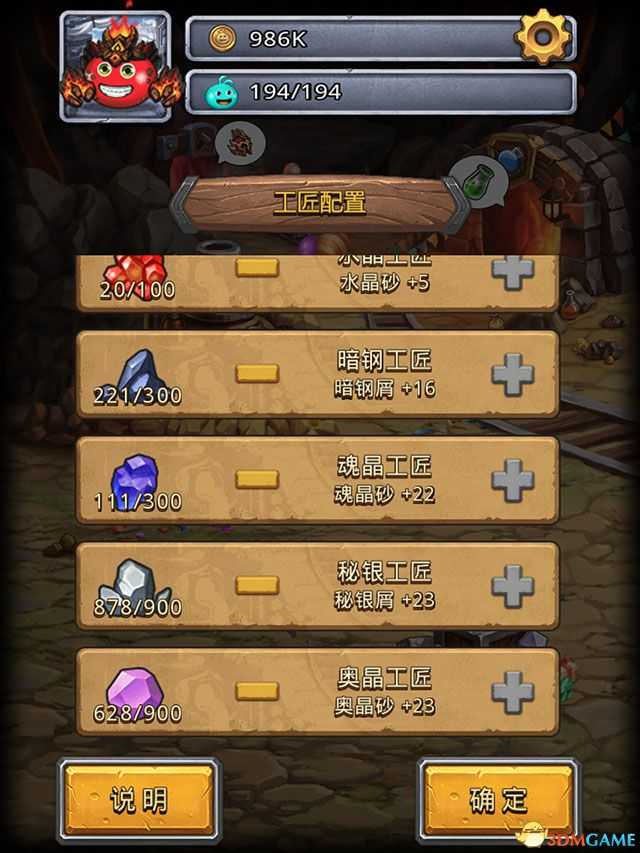This screenshot has width=640, height=853.
Task: Add one 魂晶工匠
Action: (512, 480)
